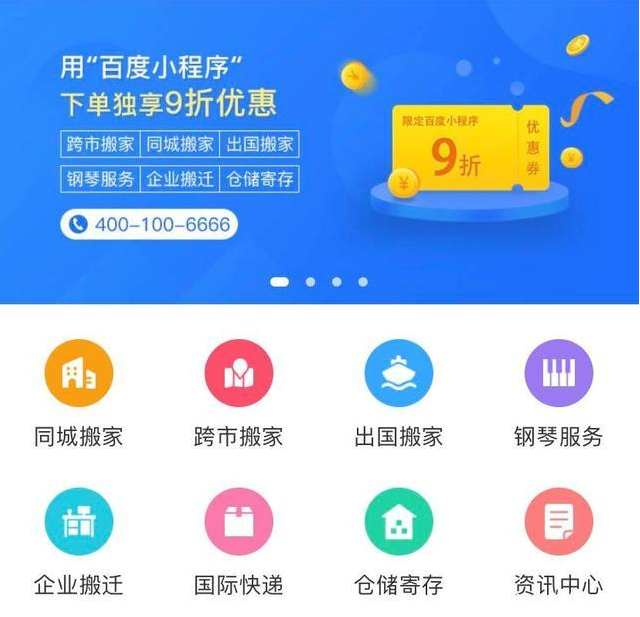This screenshot has width=640, height=617.
Task: Go to 资讯中心 news center
Action: click(x=559, y=522)
